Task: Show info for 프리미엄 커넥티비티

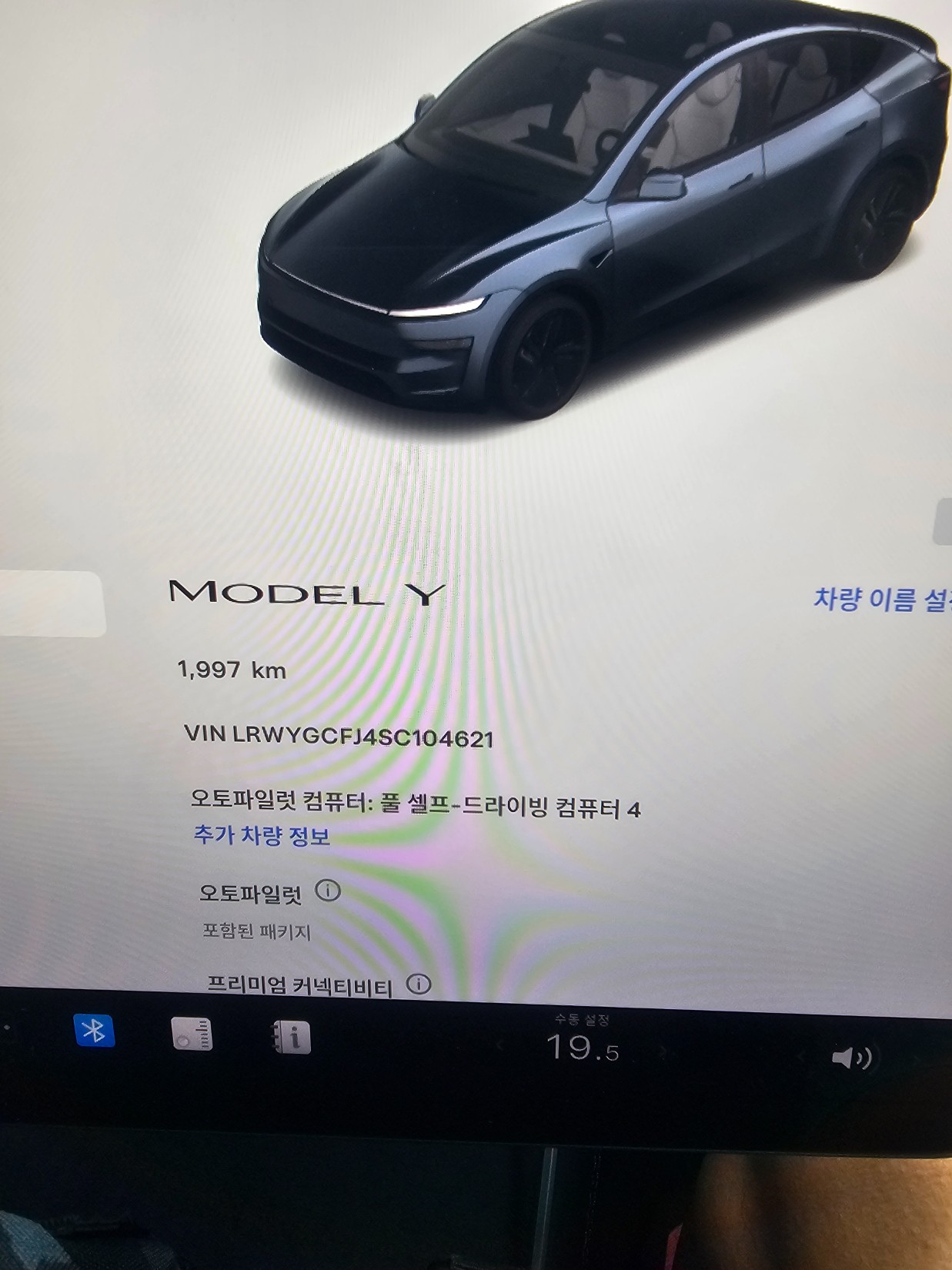Action: click(419, 984)
